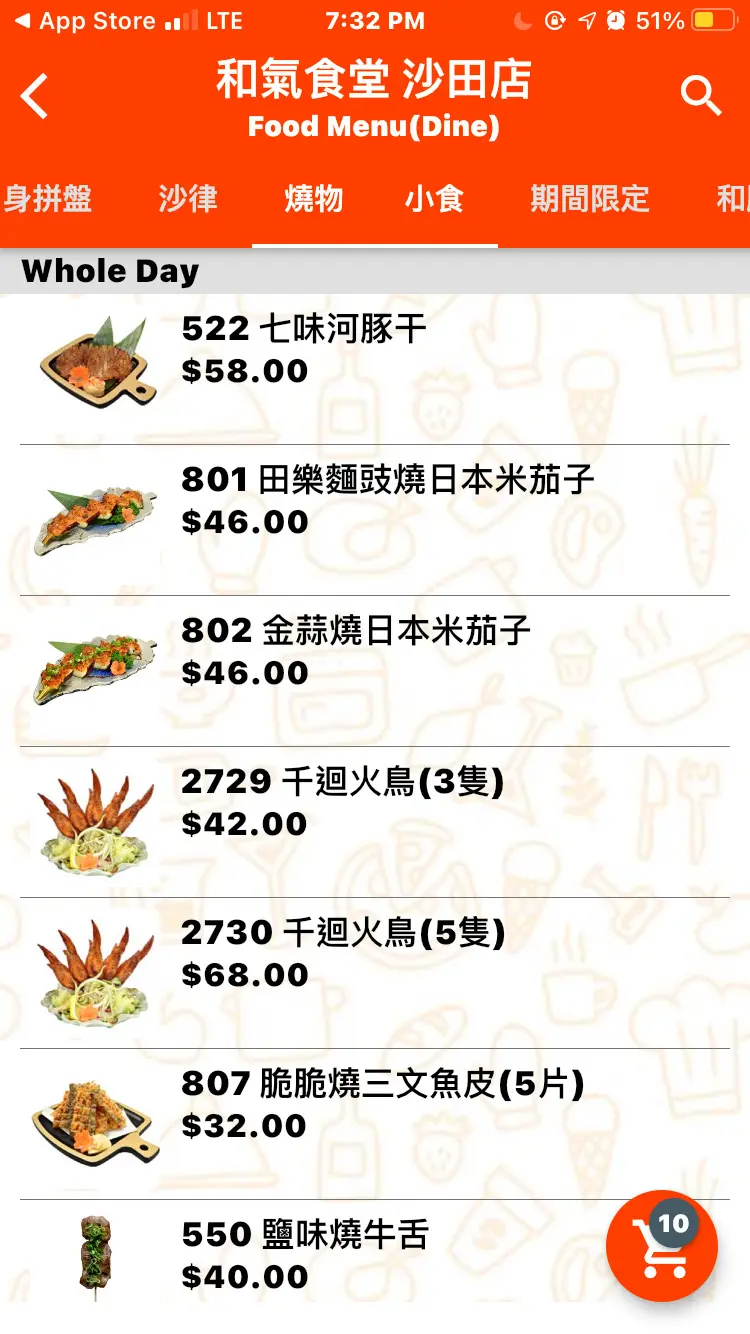Open the menu search magnifier
This screenshot has width=750, height=1334.
coord(700,97)
